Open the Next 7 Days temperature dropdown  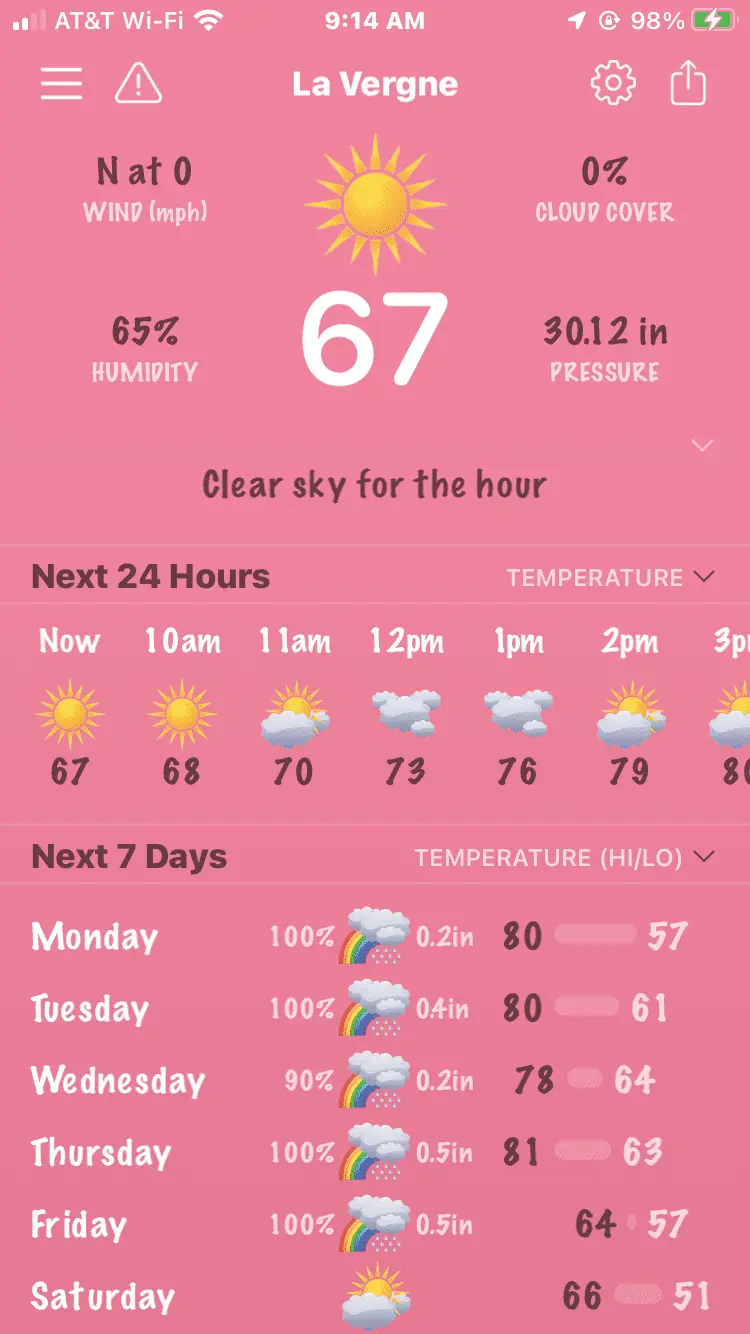(x=565, y=857)
